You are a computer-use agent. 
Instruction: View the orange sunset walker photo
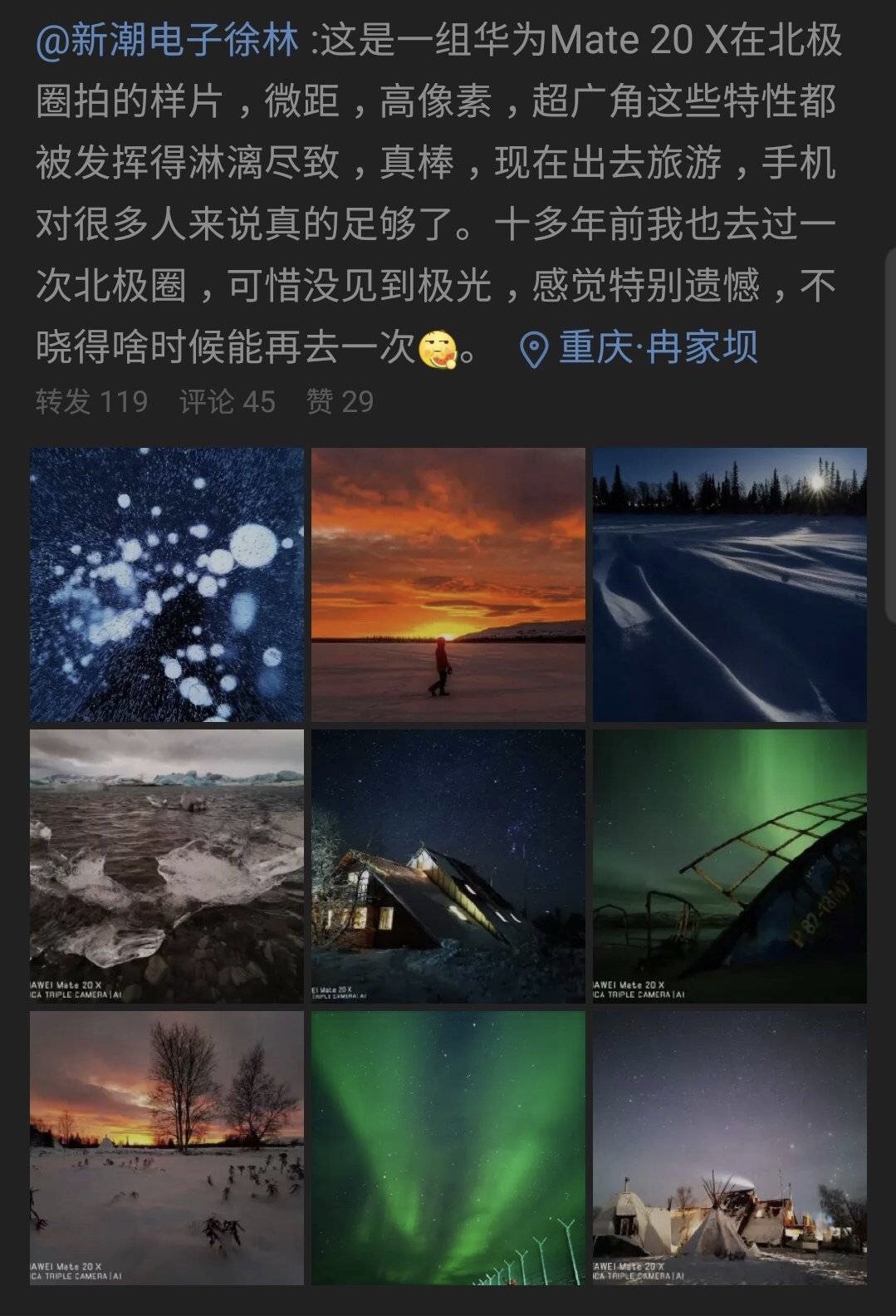point(448,585)
